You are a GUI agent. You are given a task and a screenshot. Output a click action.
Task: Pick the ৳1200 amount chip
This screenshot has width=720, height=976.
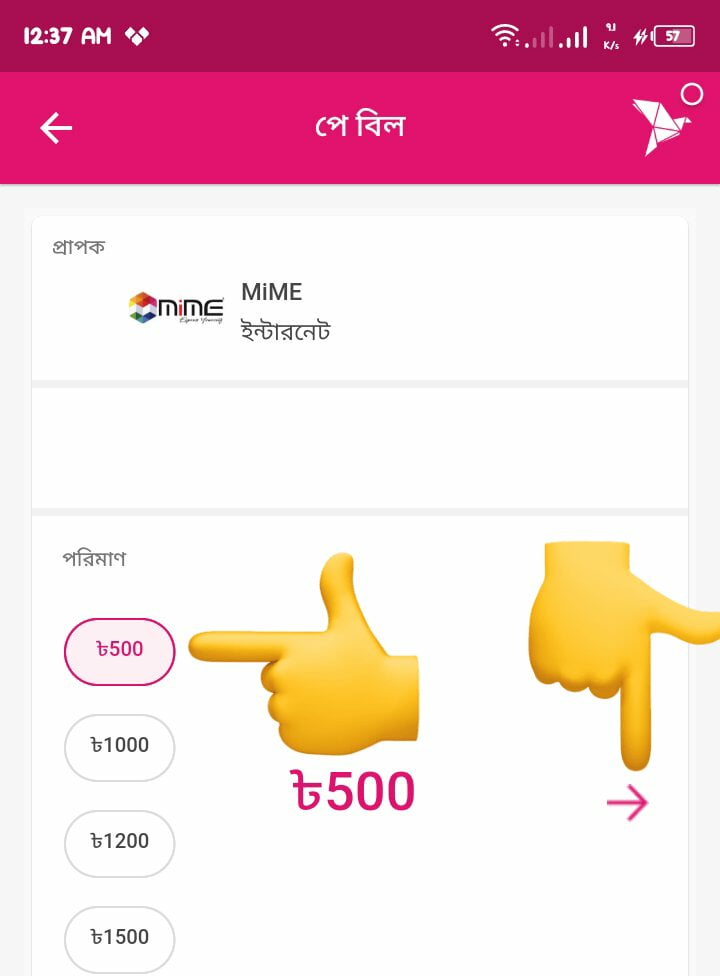pyautogui.click(x=120, y=843)
